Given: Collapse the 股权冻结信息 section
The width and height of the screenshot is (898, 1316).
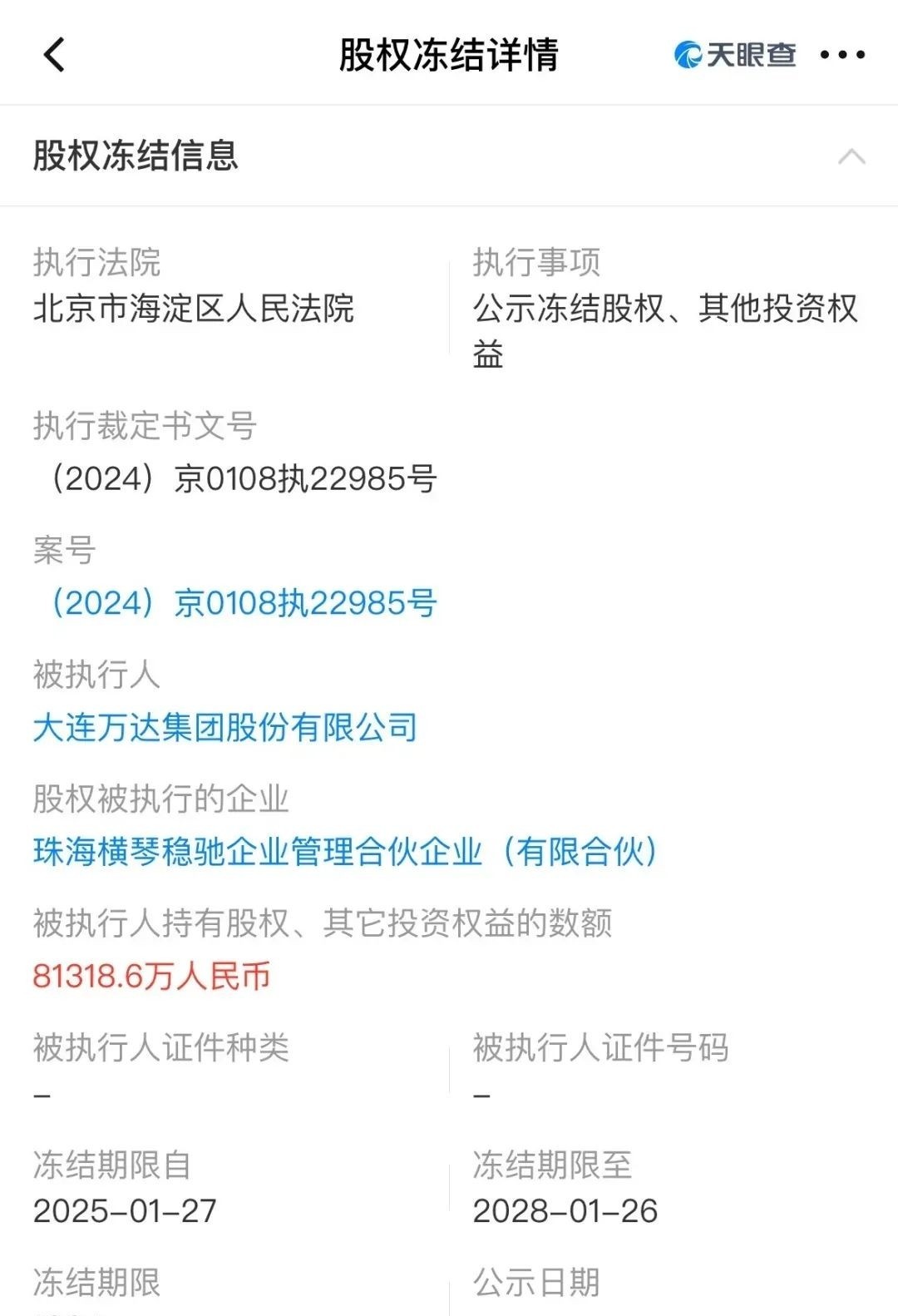Looking at the screenshot, I should click(x=851, y=156).
